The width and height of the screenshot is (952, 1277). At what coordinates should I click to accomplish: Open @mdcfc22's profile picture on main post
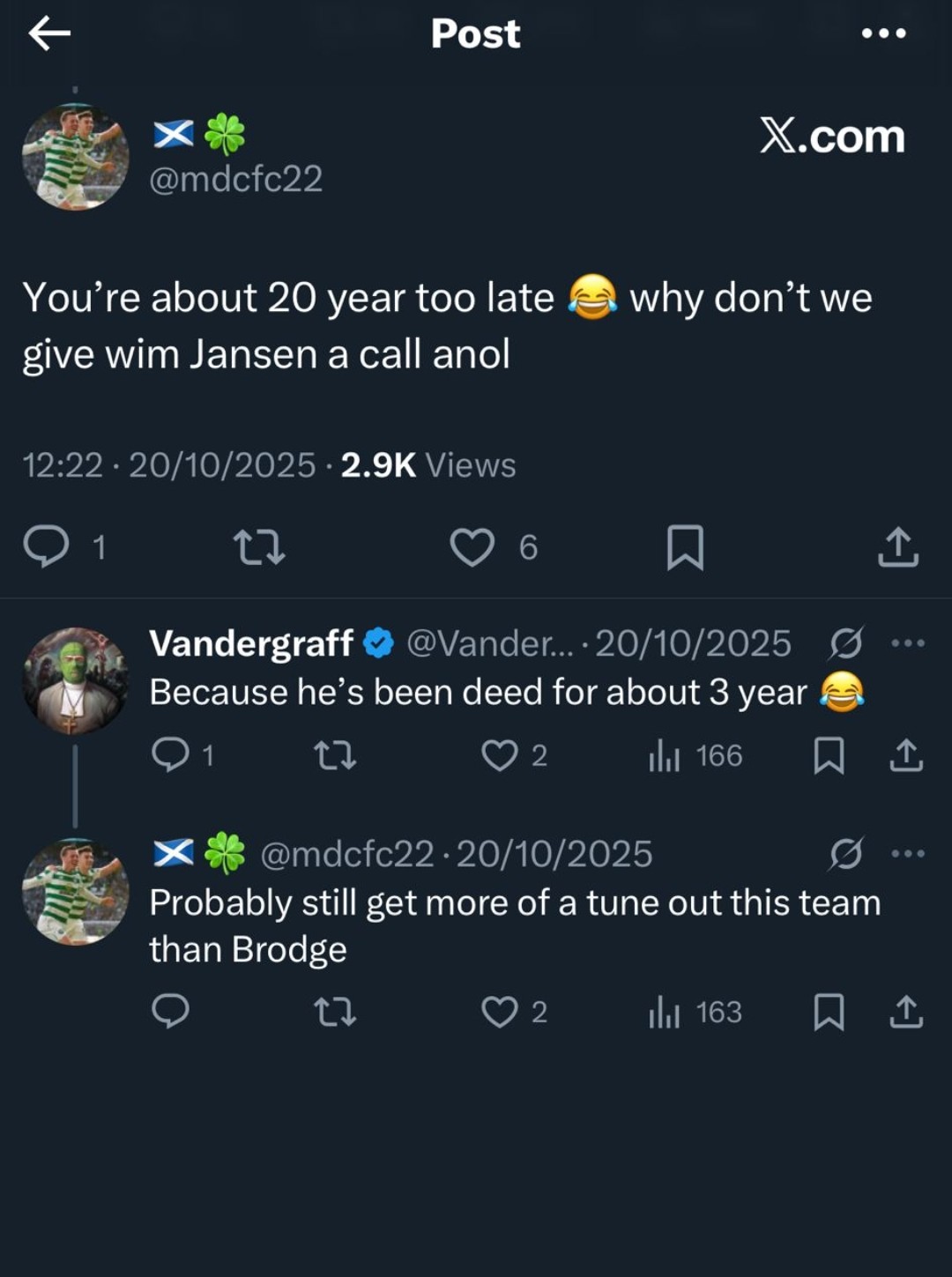76,157
